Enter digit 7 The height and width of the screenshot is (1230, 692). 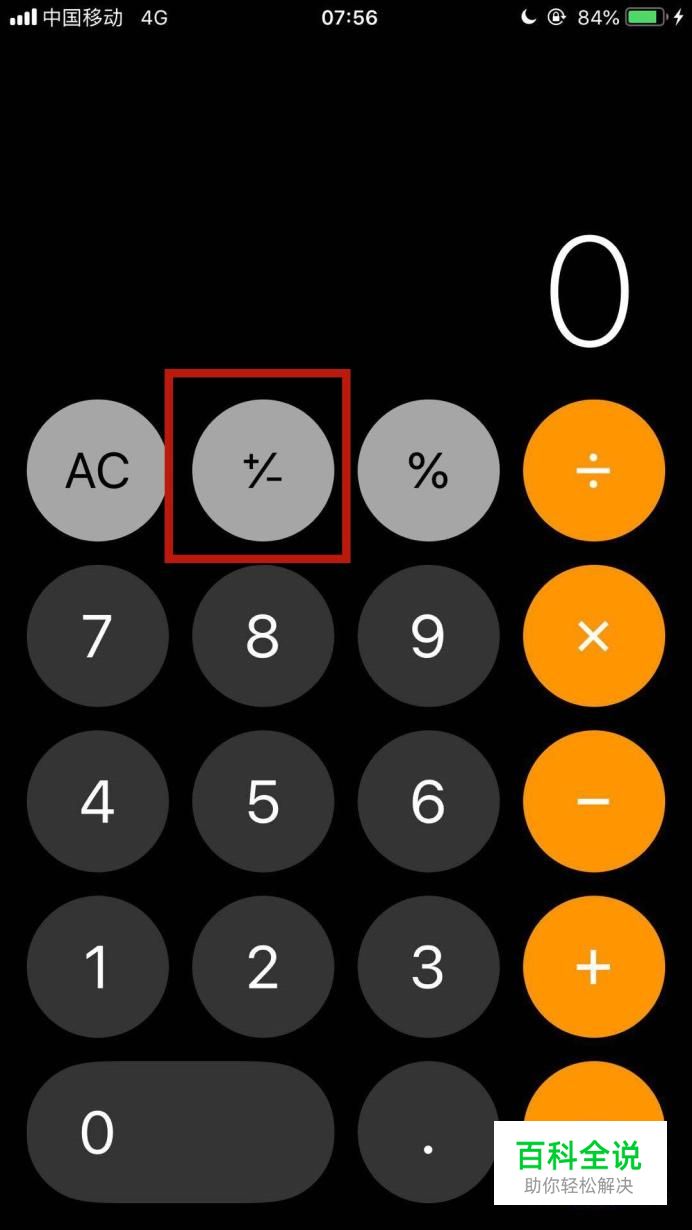tap(97, 636)
